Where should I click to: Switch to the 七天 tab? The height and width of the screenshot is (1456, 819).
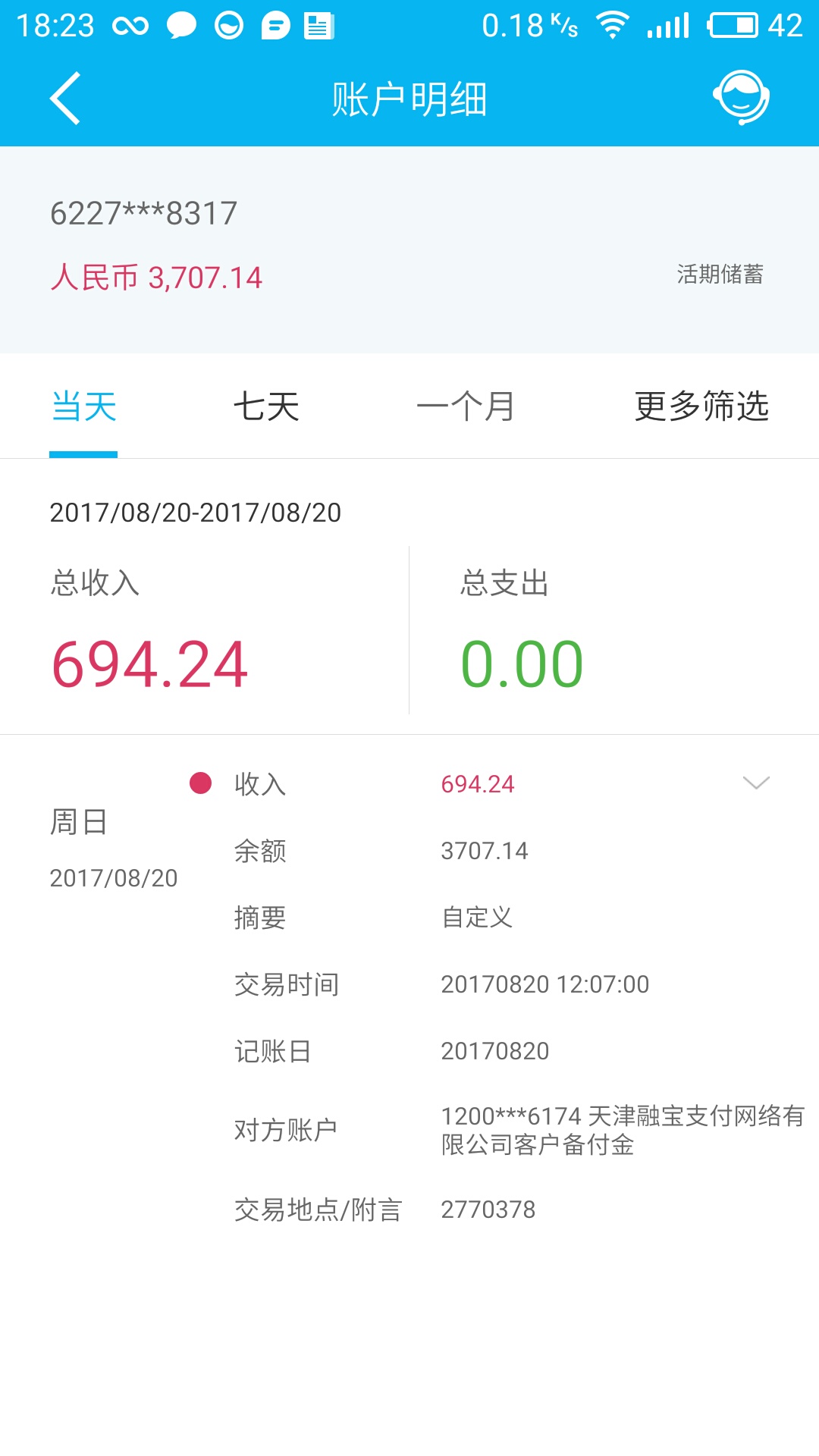point(266,407)
